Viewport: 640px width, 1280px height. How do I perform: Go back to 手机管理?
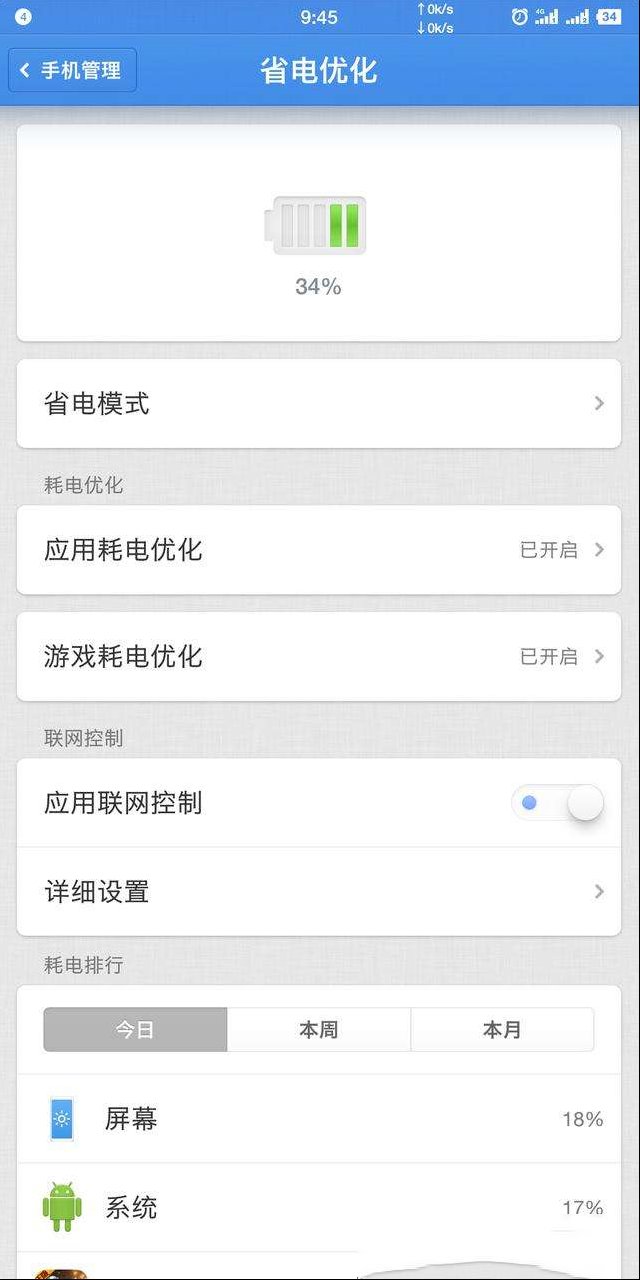click(x=72, y=70)
